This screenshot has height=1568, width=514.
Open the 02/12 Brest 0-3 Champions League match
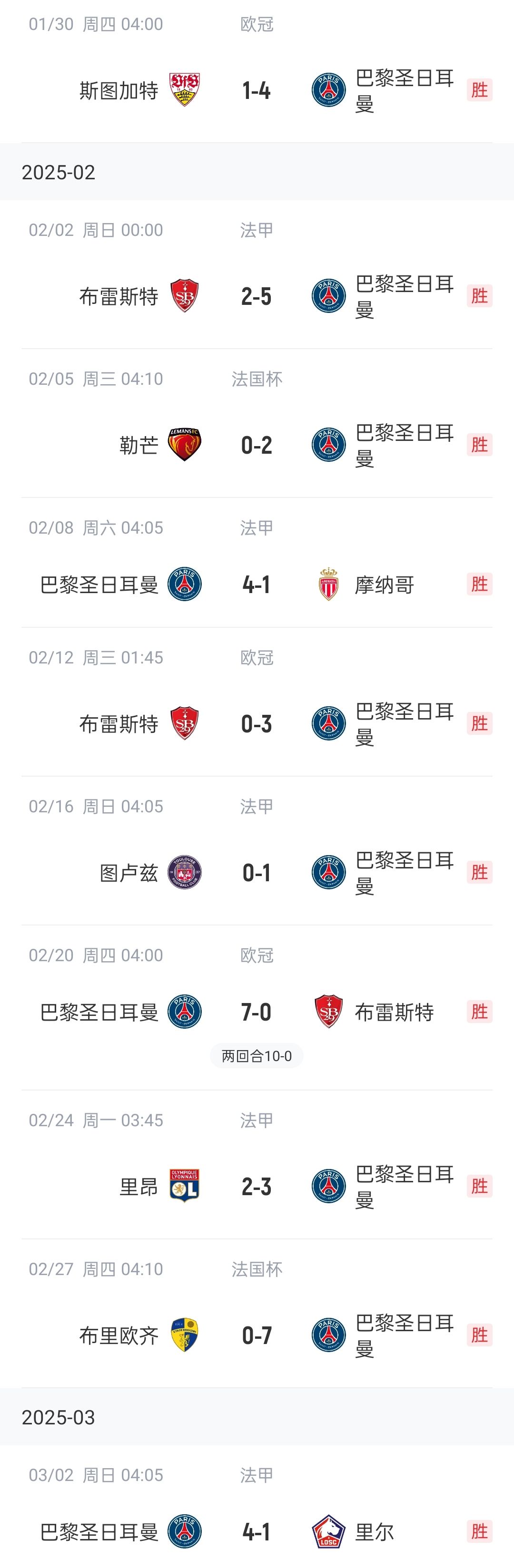point(257,724)
